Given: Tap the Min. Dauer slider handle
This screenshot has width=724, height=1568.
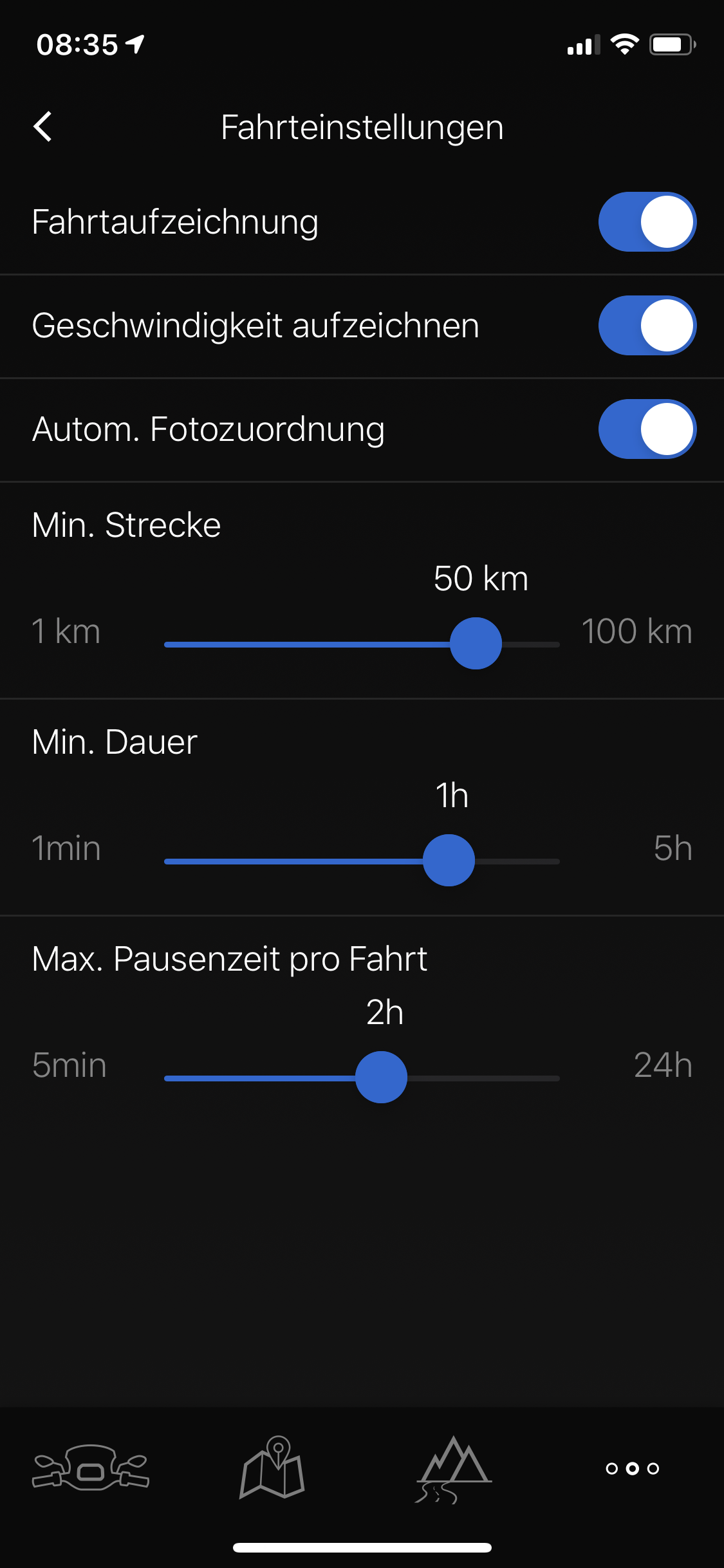Looking at the screenshot, I should point(449,861).
